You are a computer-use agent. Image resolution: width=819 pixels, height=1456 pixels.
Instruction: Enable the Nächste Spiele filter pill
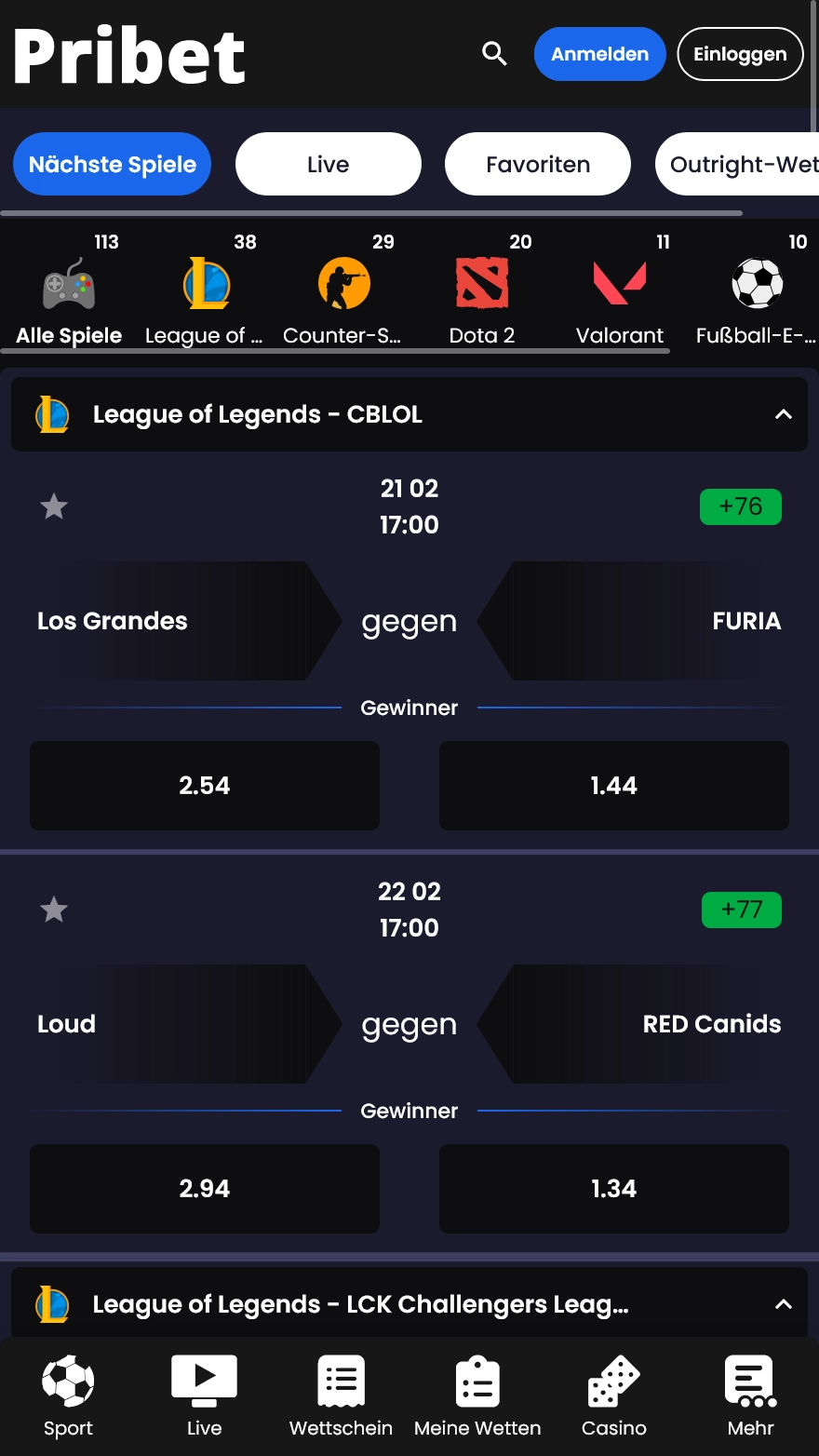tap(112, 164)
